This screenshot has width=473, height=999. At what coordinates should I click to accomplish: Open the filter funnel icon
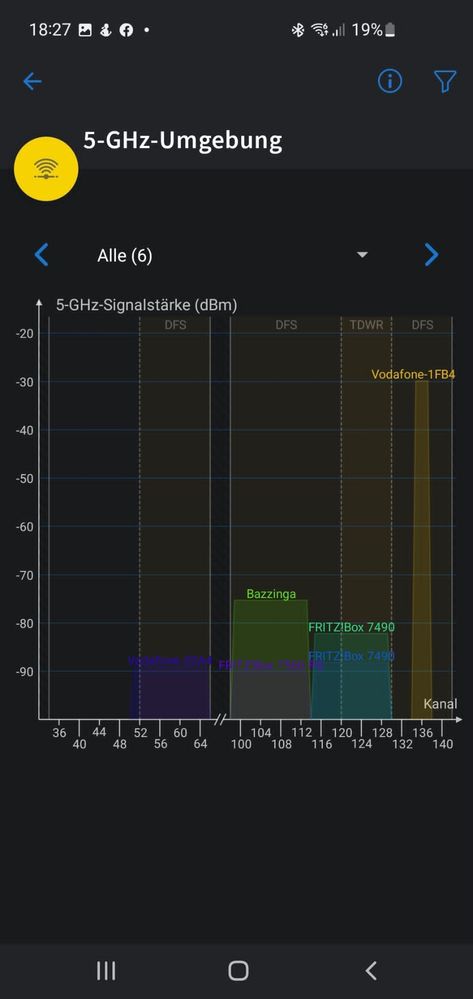tap(445, 81)
